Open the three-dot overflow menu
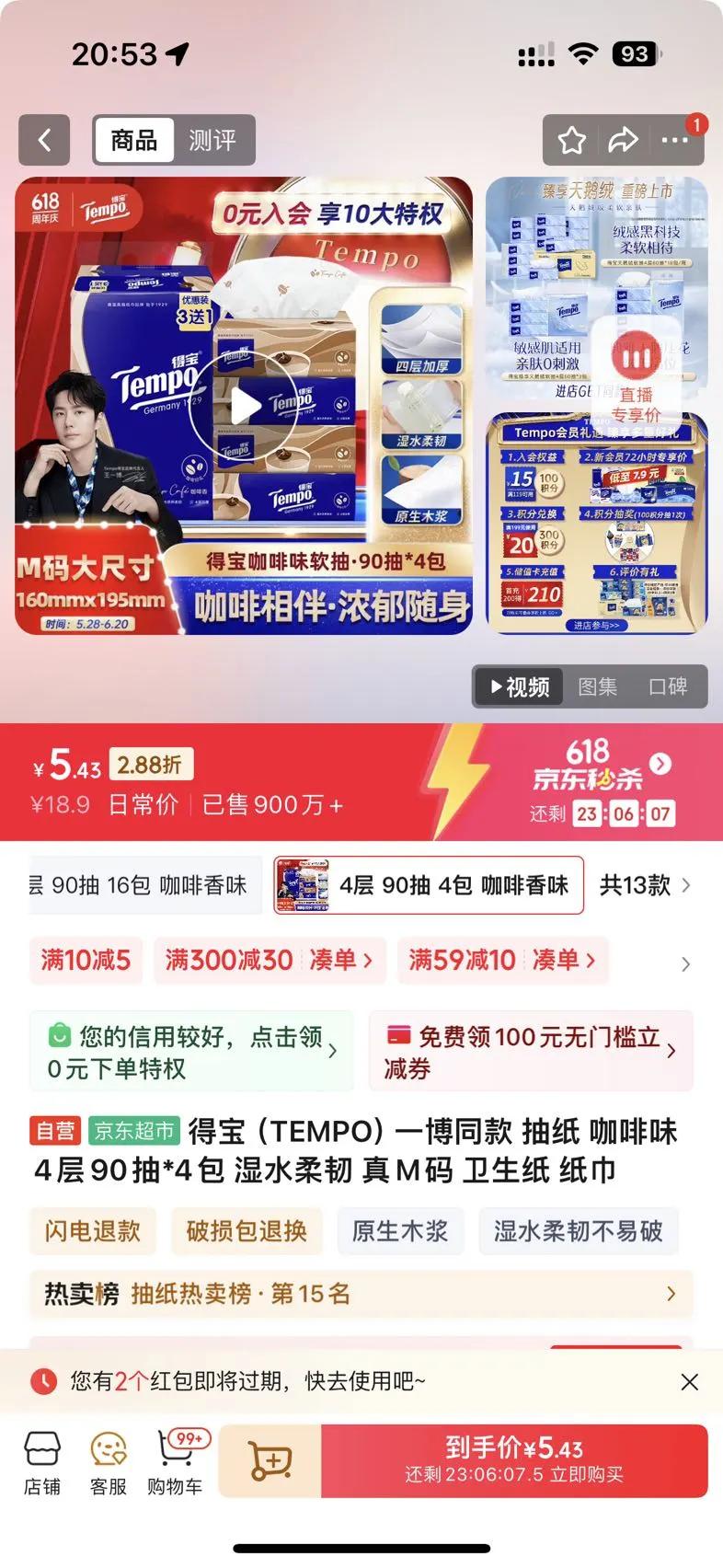The height and width of the screenshot is (1568, 723). 675,141
